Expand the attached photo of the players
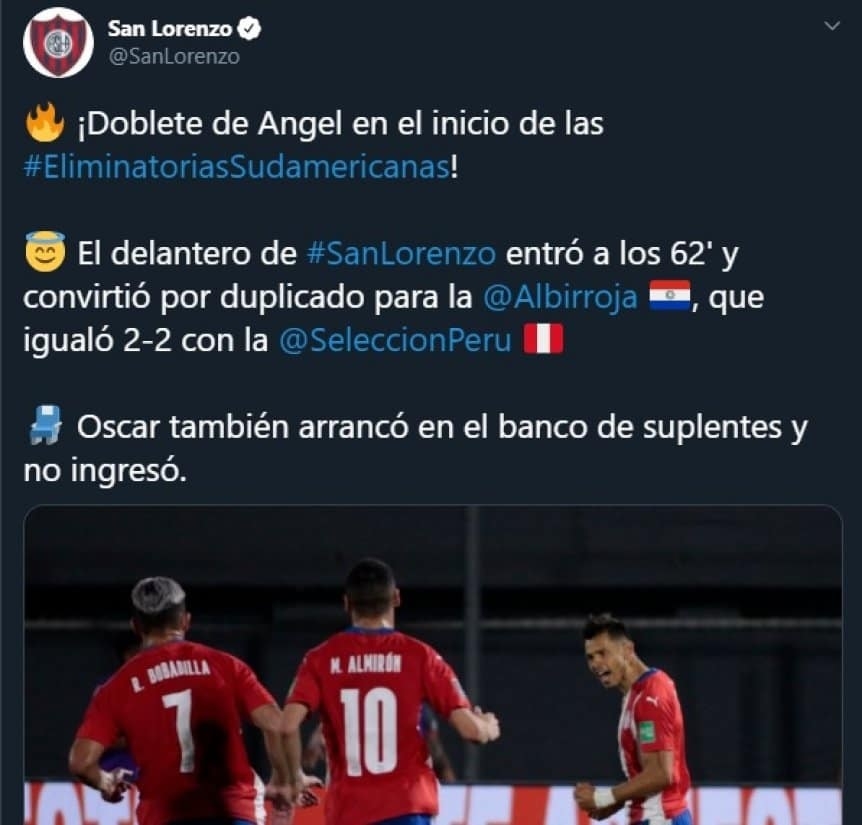This screenshot has height=825, width=862. 432,664
